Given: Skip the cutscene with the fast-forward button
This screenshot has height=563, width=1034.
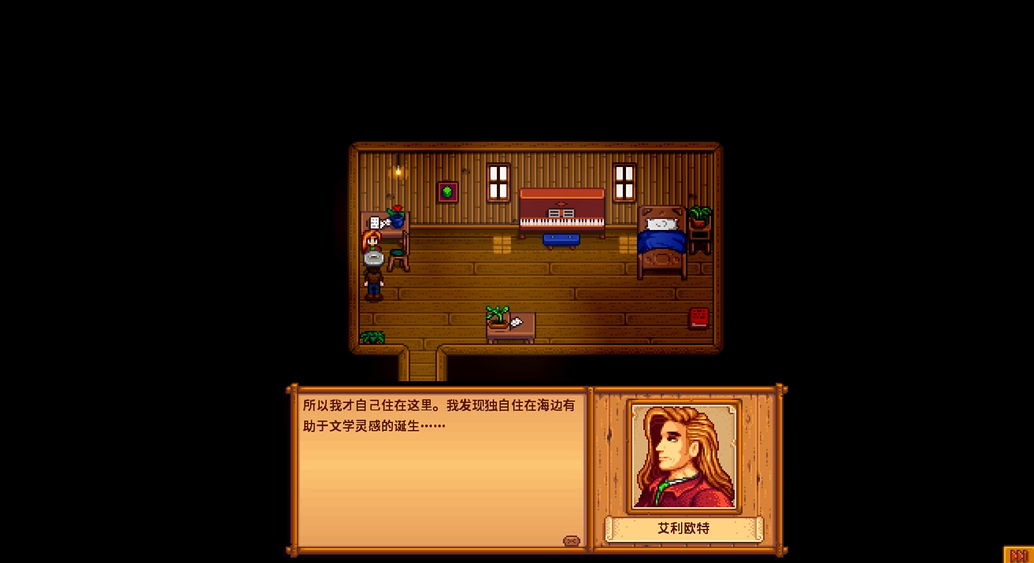Looking at the screenshot, I should coord(1018,555).
